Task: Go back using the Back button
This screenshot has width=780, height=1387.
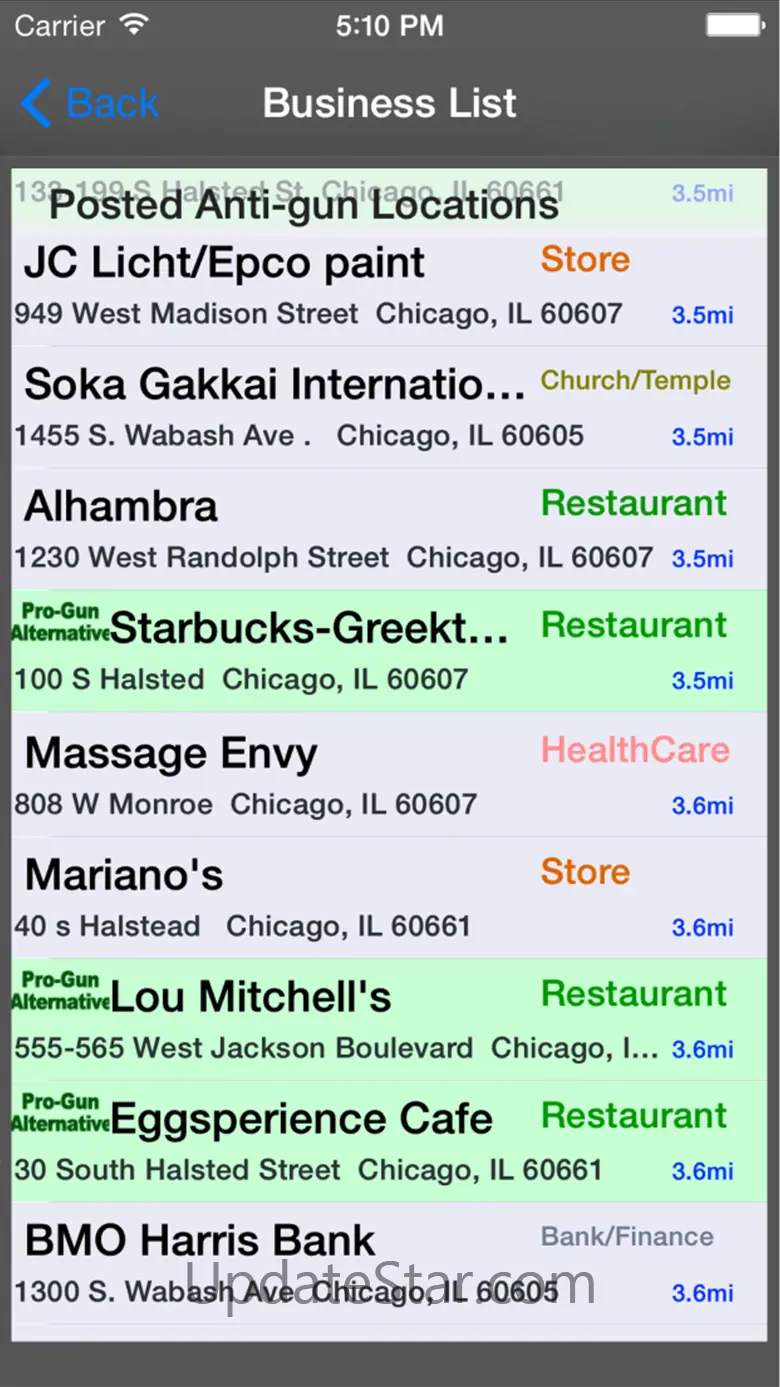Action: pos(90,103)
